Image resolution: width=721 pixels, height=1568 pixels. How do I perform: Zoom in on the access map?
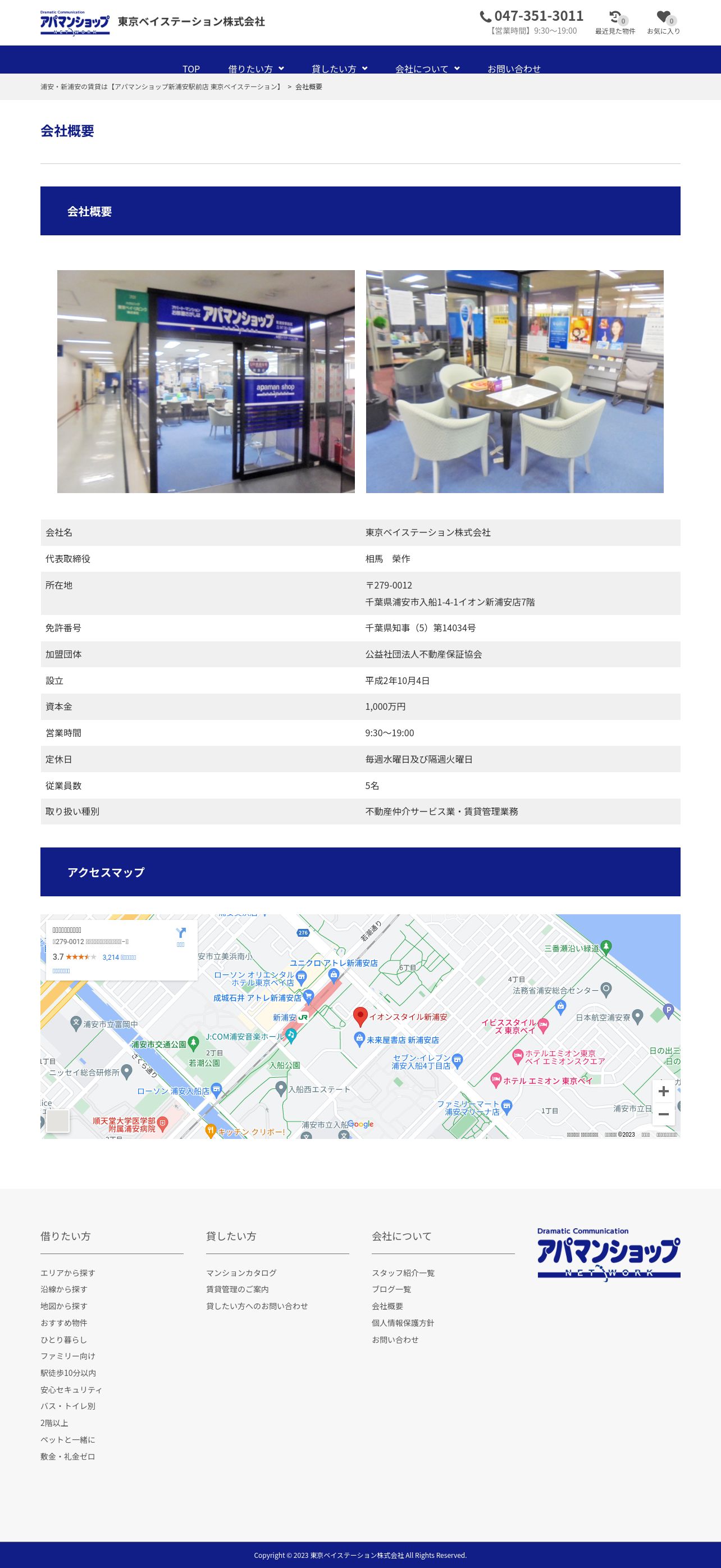click(x=664, y=1091)
